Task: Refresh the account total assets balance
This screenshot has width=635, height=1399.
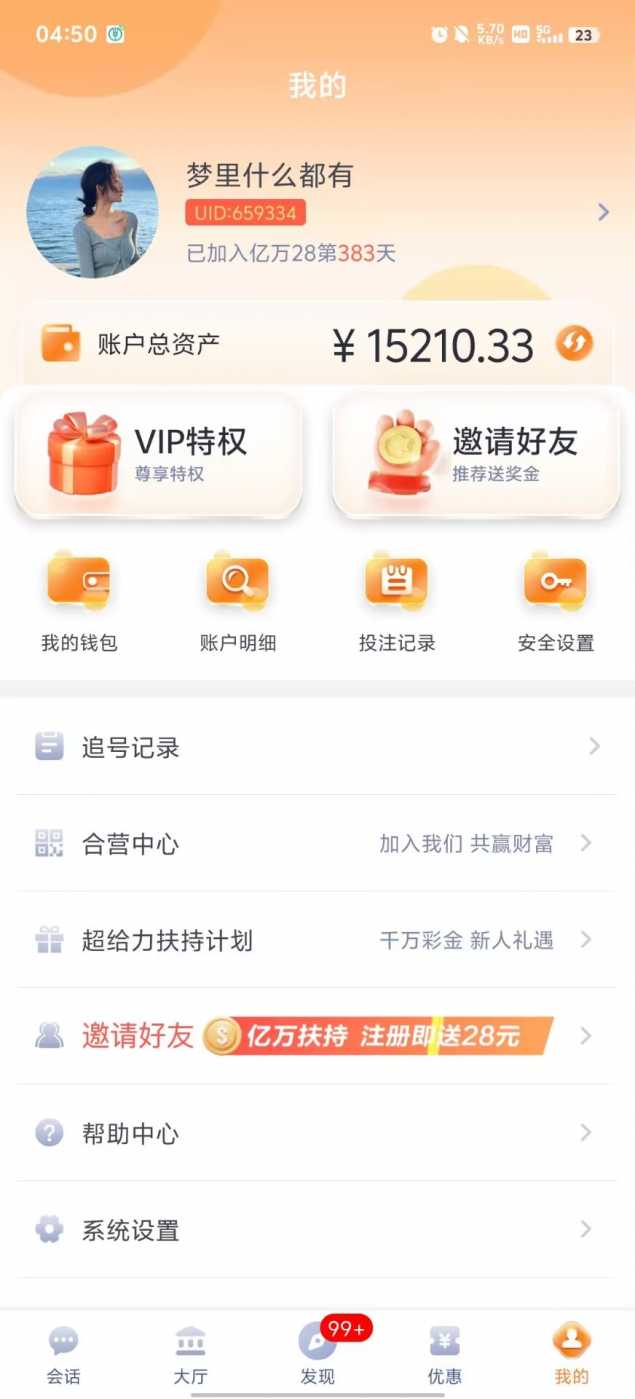Action: point(574,344)
